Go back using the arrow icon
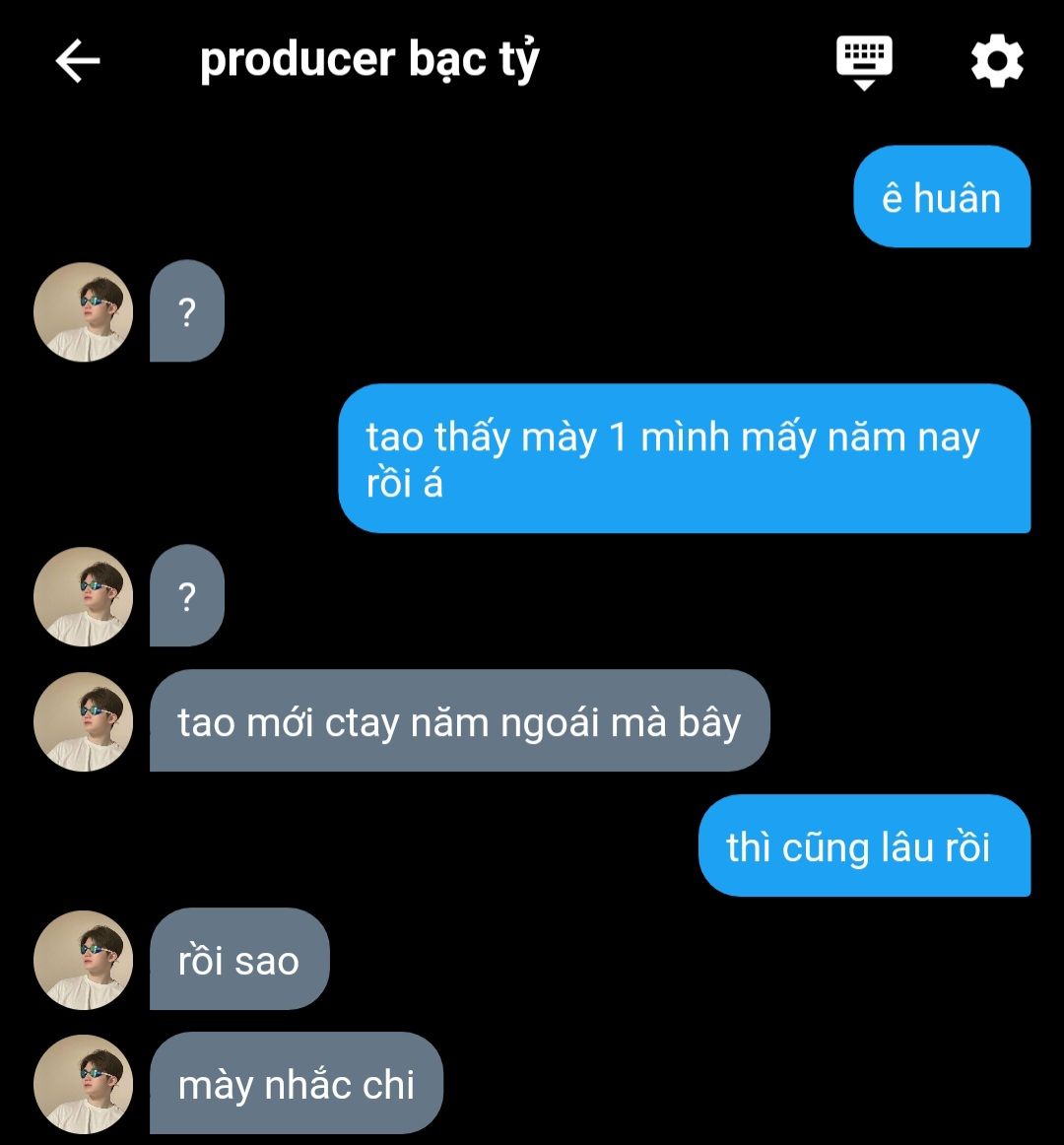Image resolution: width=1064 pixels, height=1145 pixels. (x=78, y=61)
